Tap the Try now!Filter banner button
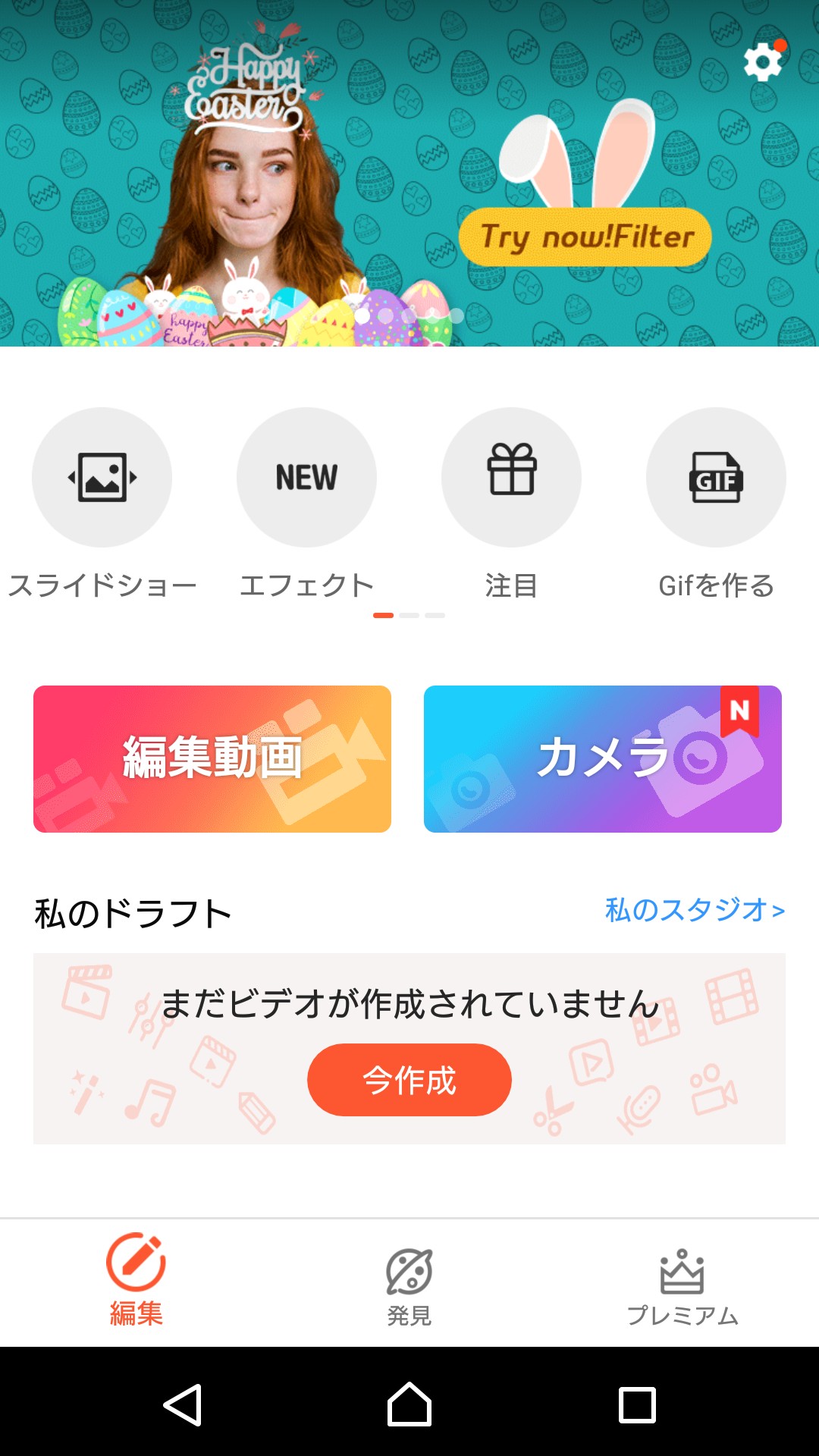The height and width of the screenshot is (1456, 819). click(x=585, y=237)
